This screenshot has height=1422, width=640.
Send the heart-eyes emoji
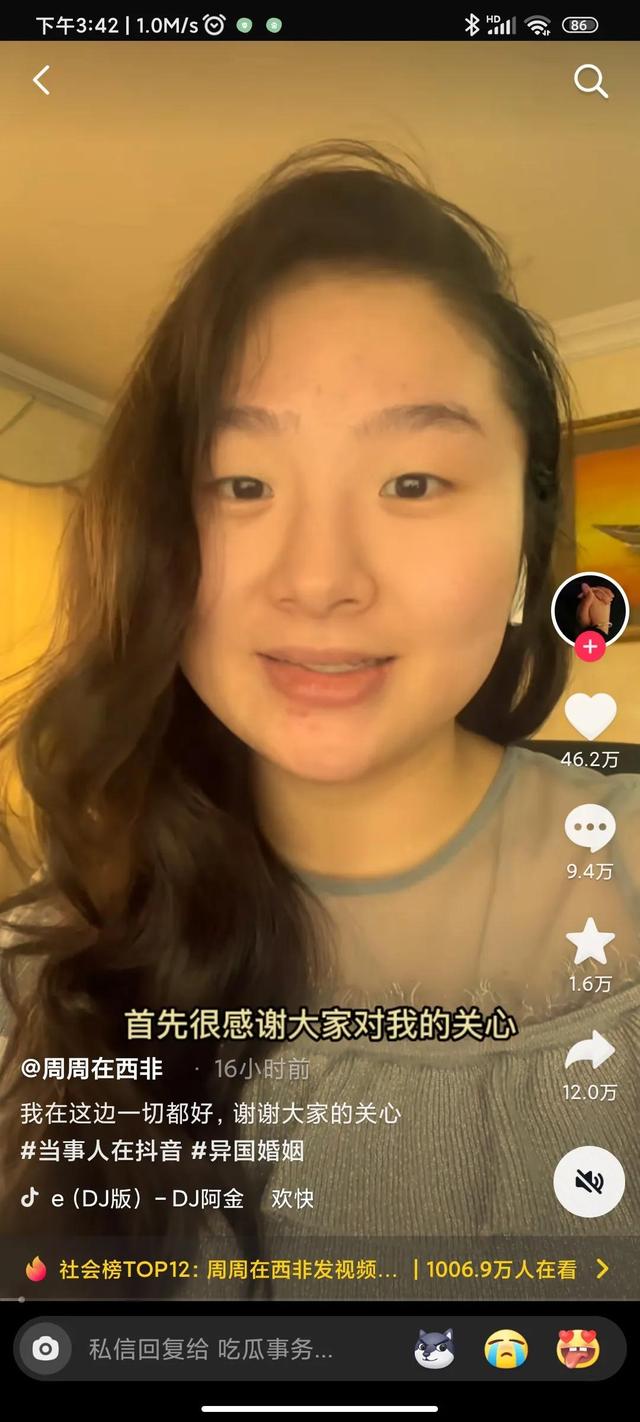tap(578, 1349)
